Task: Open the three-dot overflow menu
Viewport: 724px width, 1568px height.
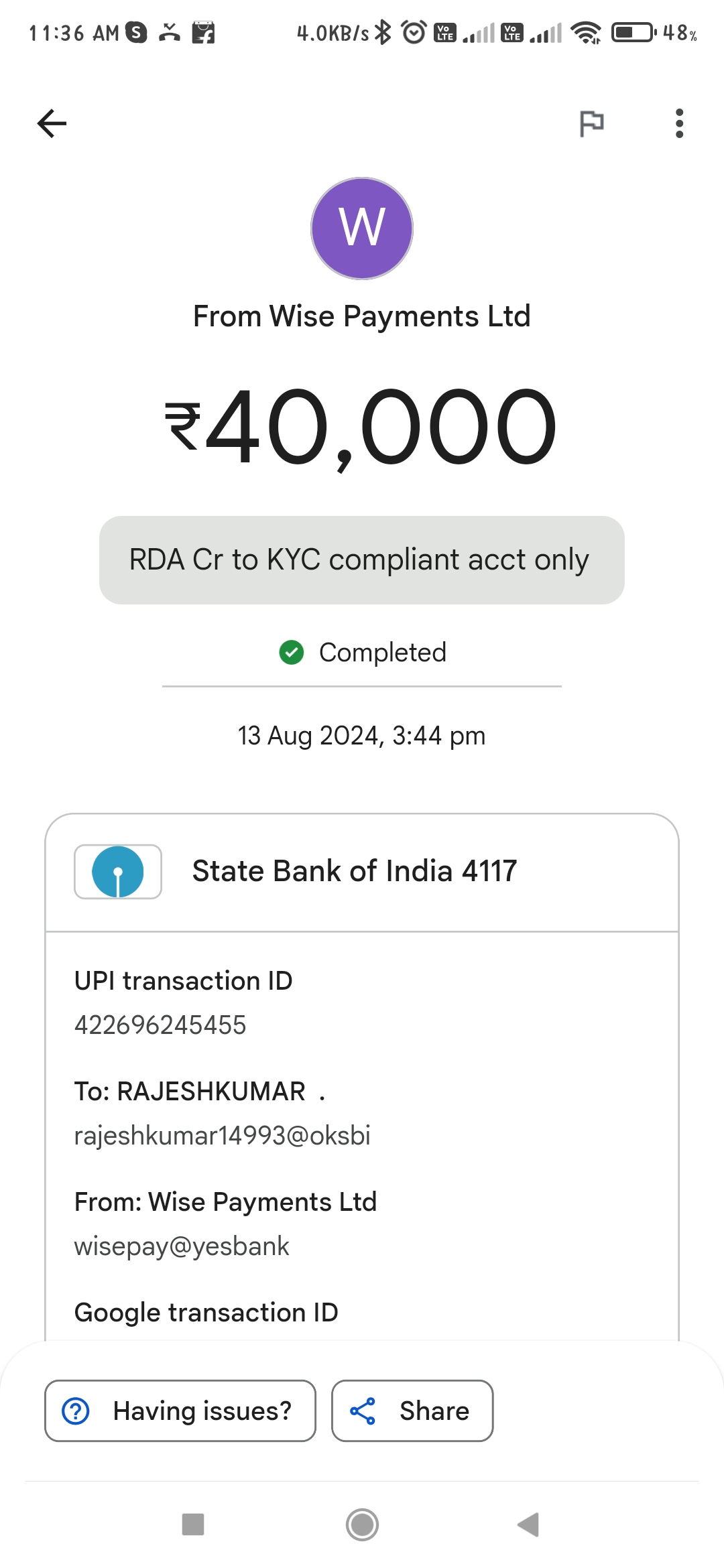Action: (679, 123)
